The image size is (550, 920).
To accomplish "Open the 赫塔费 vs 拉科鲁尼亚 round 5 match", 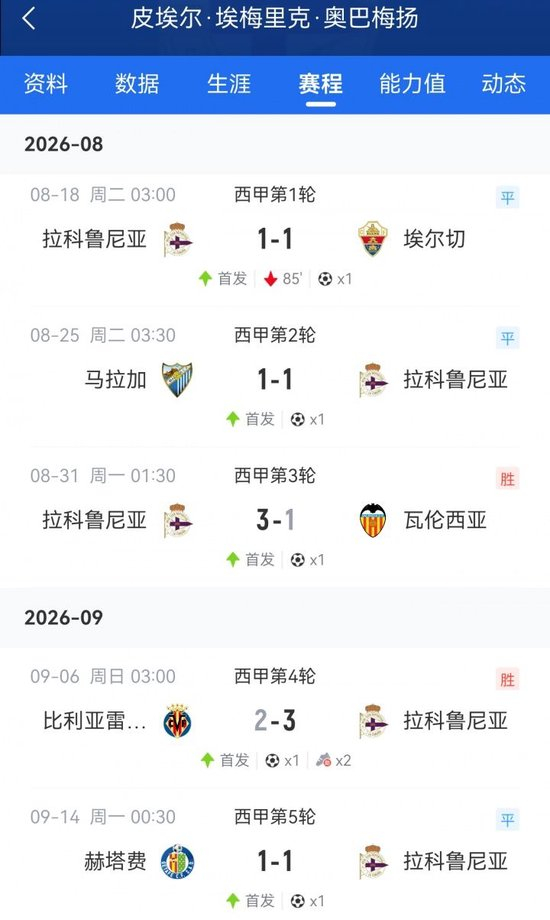I will click(x=275, y=859).
